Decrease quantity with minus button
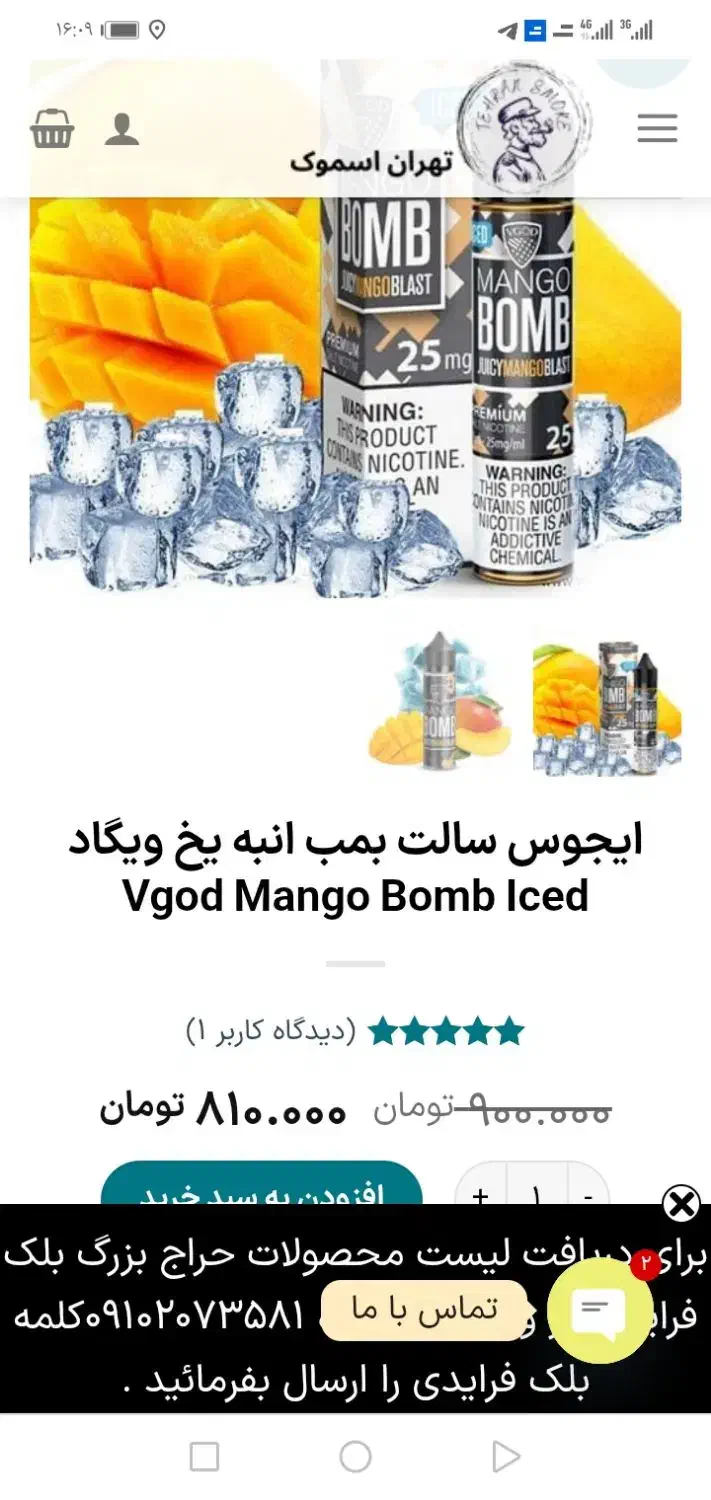 588,1194
